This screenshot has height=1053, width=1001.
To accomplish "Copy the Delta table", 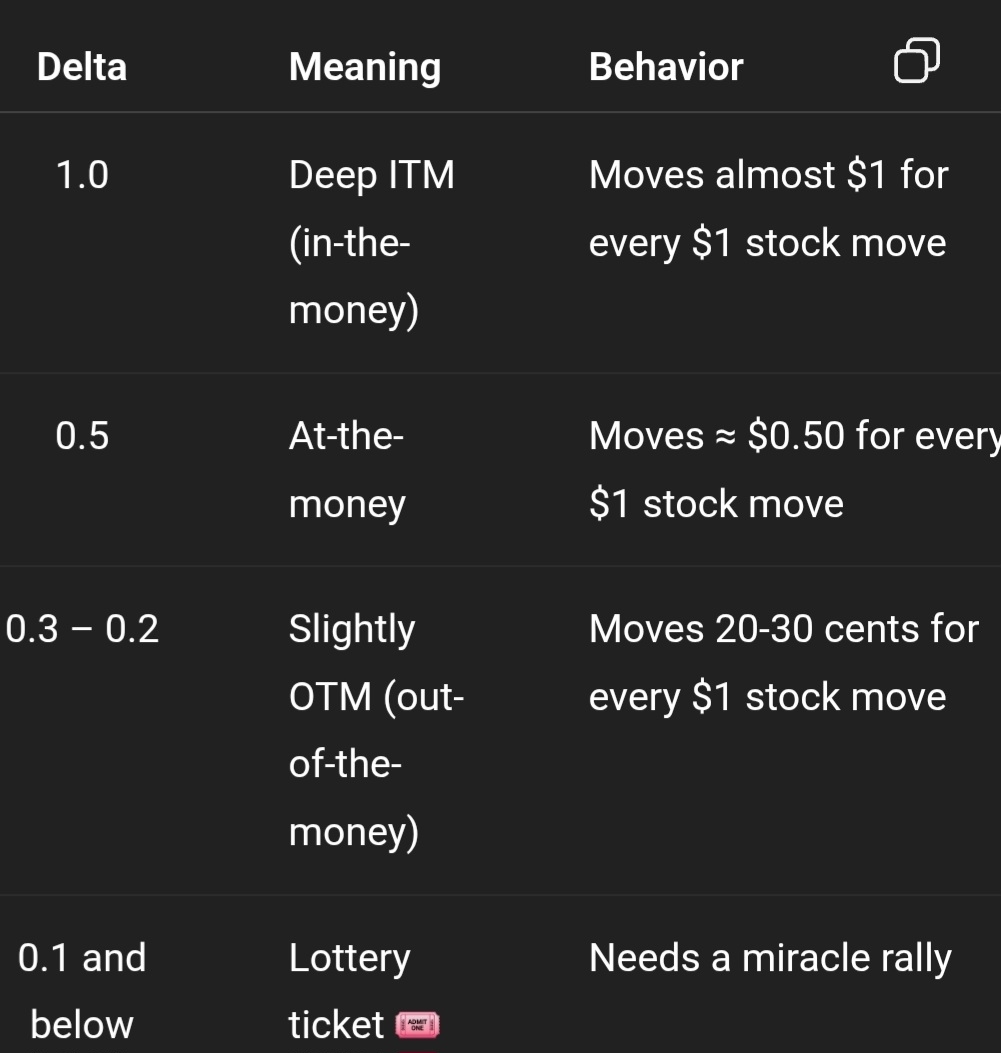I will coord(915,62).
